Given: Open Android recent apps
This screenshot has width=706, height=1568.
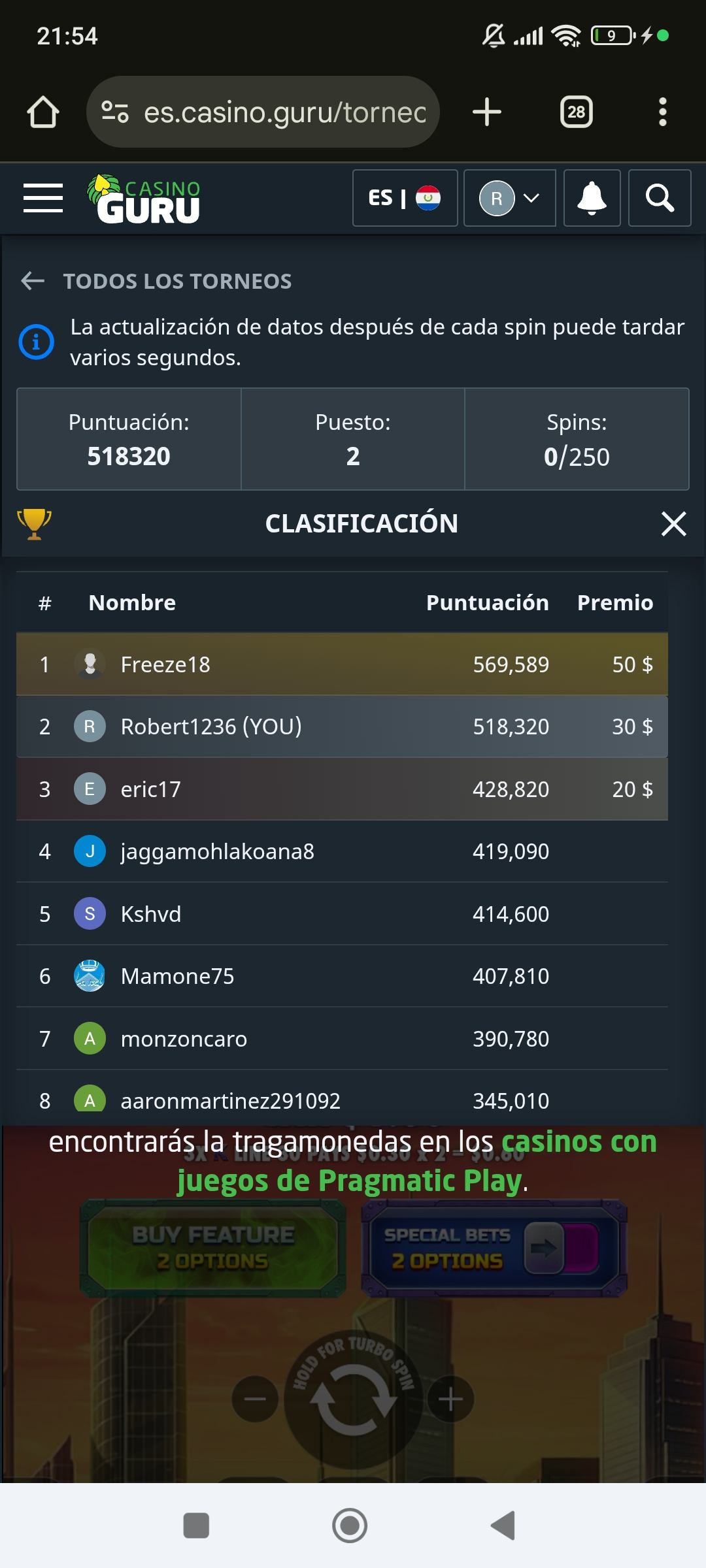Looking at the screenshot, I should [x=196, y=1526].
